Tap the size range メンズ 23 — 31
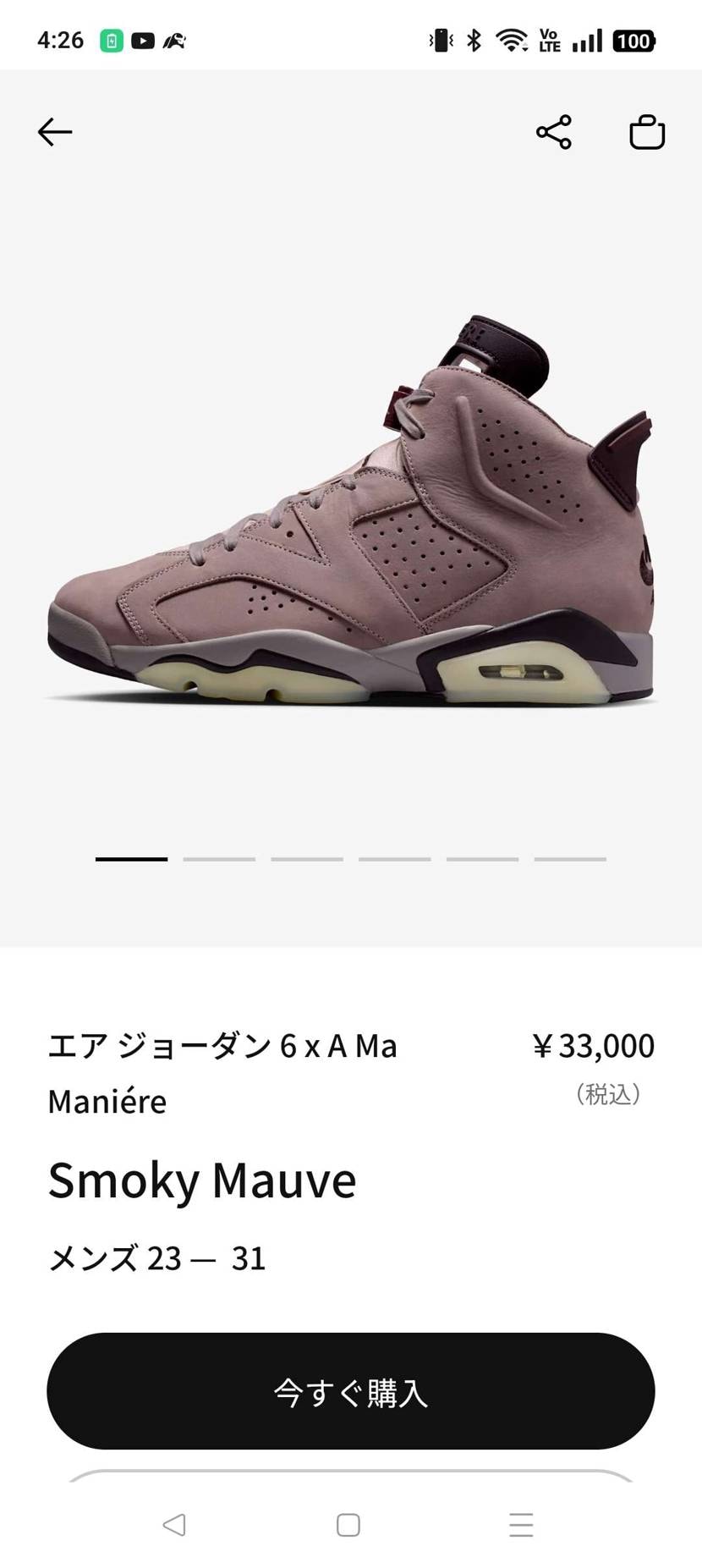 [x=157, y=1258]
